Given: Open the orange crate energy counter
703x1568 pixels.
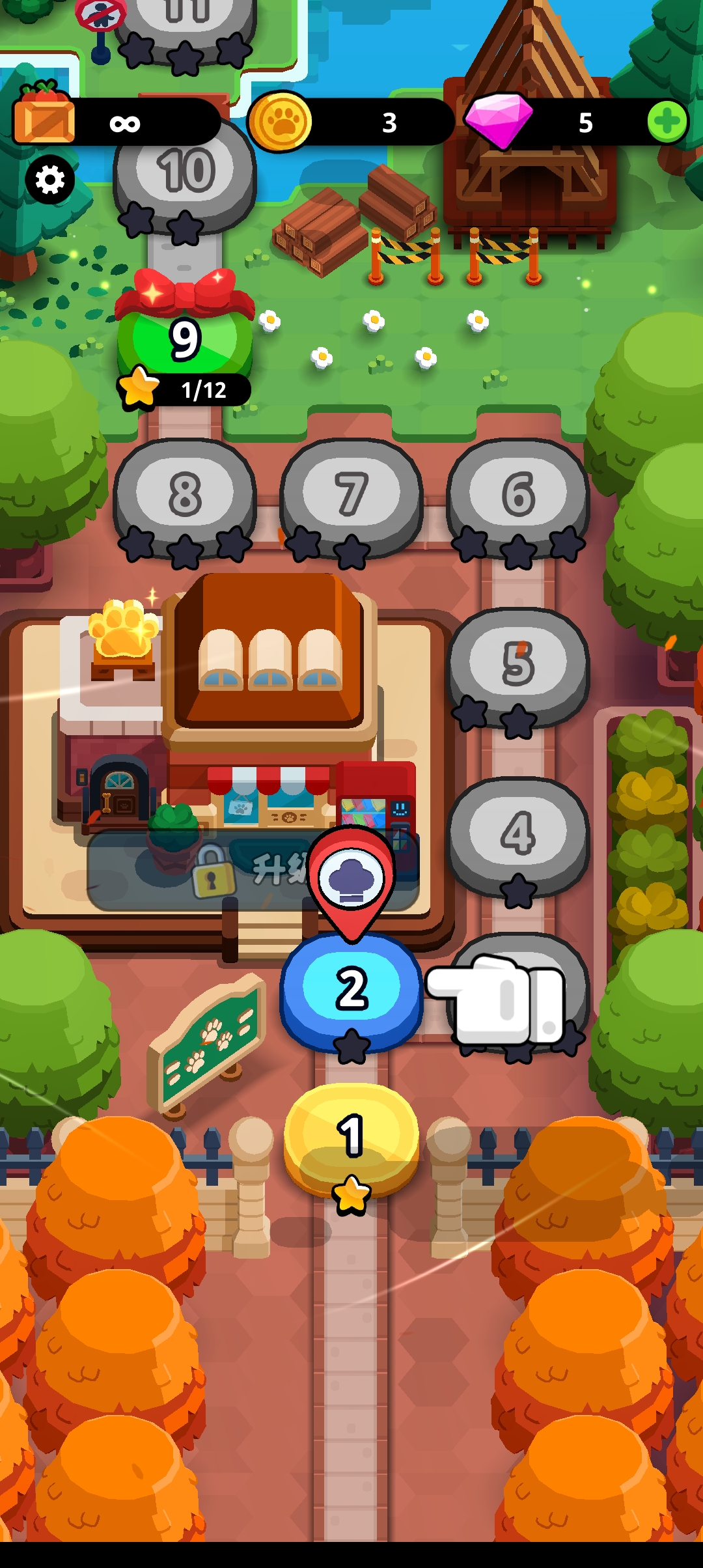Looking at the screenshot, I should click(117, 122).
